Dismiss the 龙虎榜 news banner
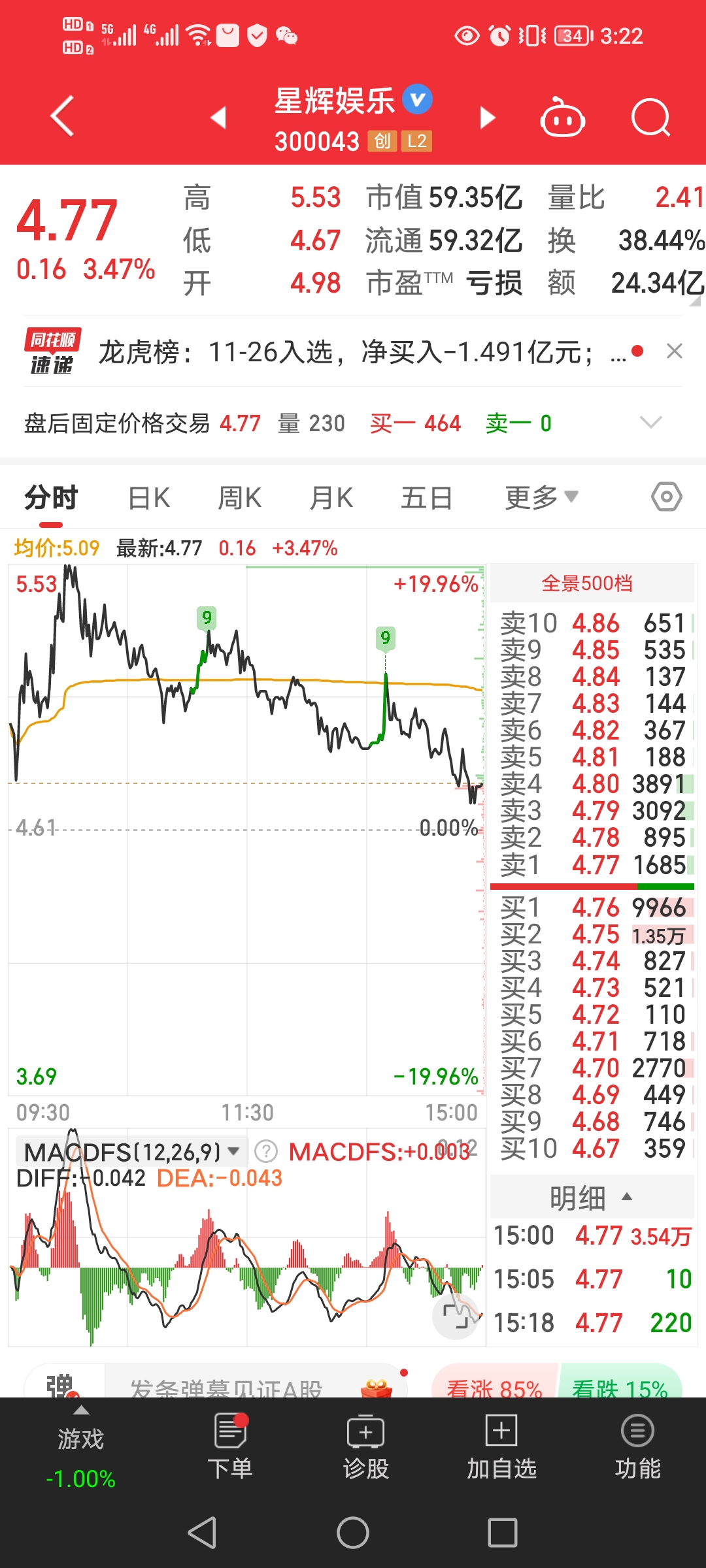706x1568 pixels. tap(675, 351)
